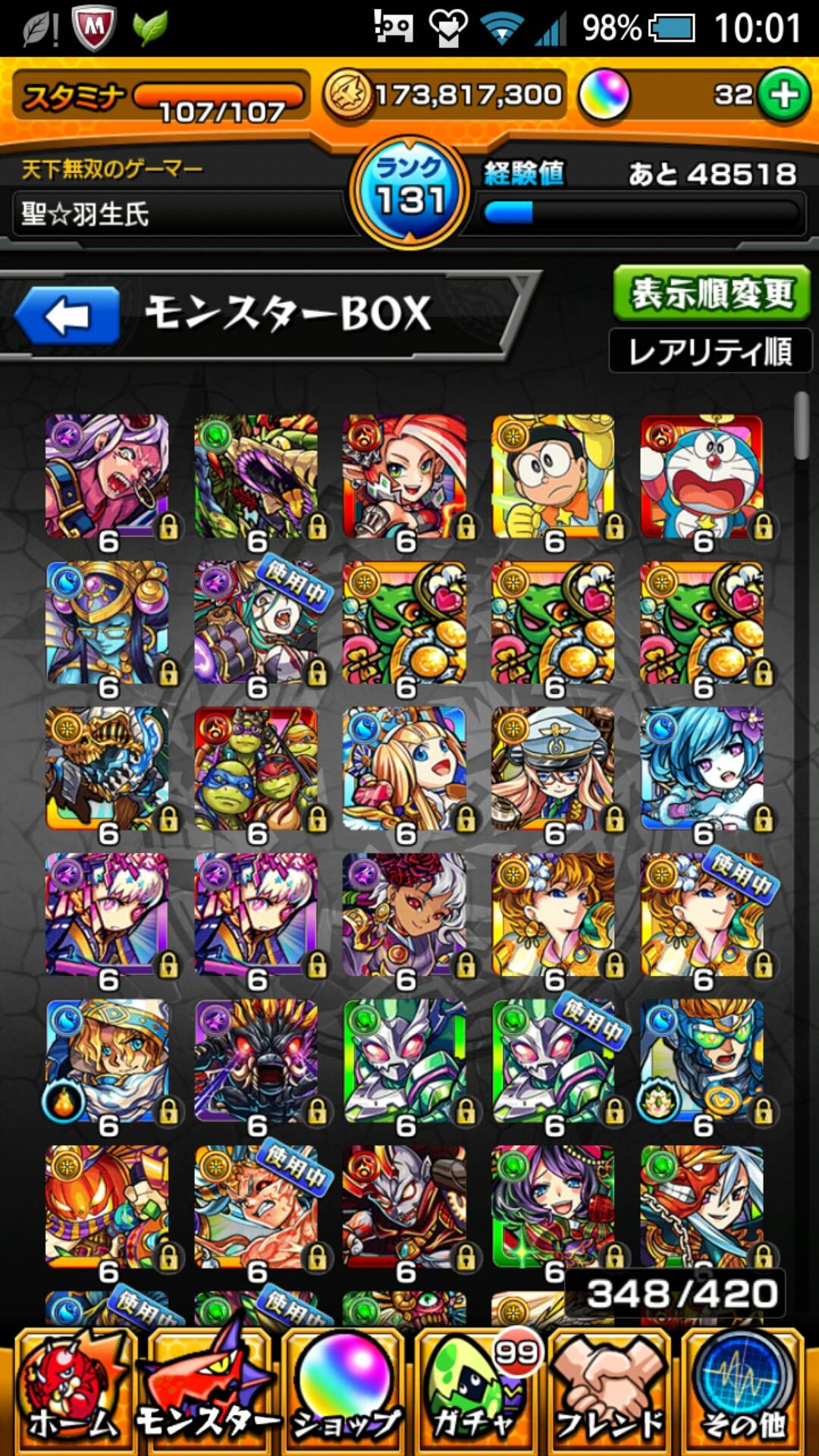819x1456 pixels.
Task: Pick the golden skull monster
Action: point(108,769)
